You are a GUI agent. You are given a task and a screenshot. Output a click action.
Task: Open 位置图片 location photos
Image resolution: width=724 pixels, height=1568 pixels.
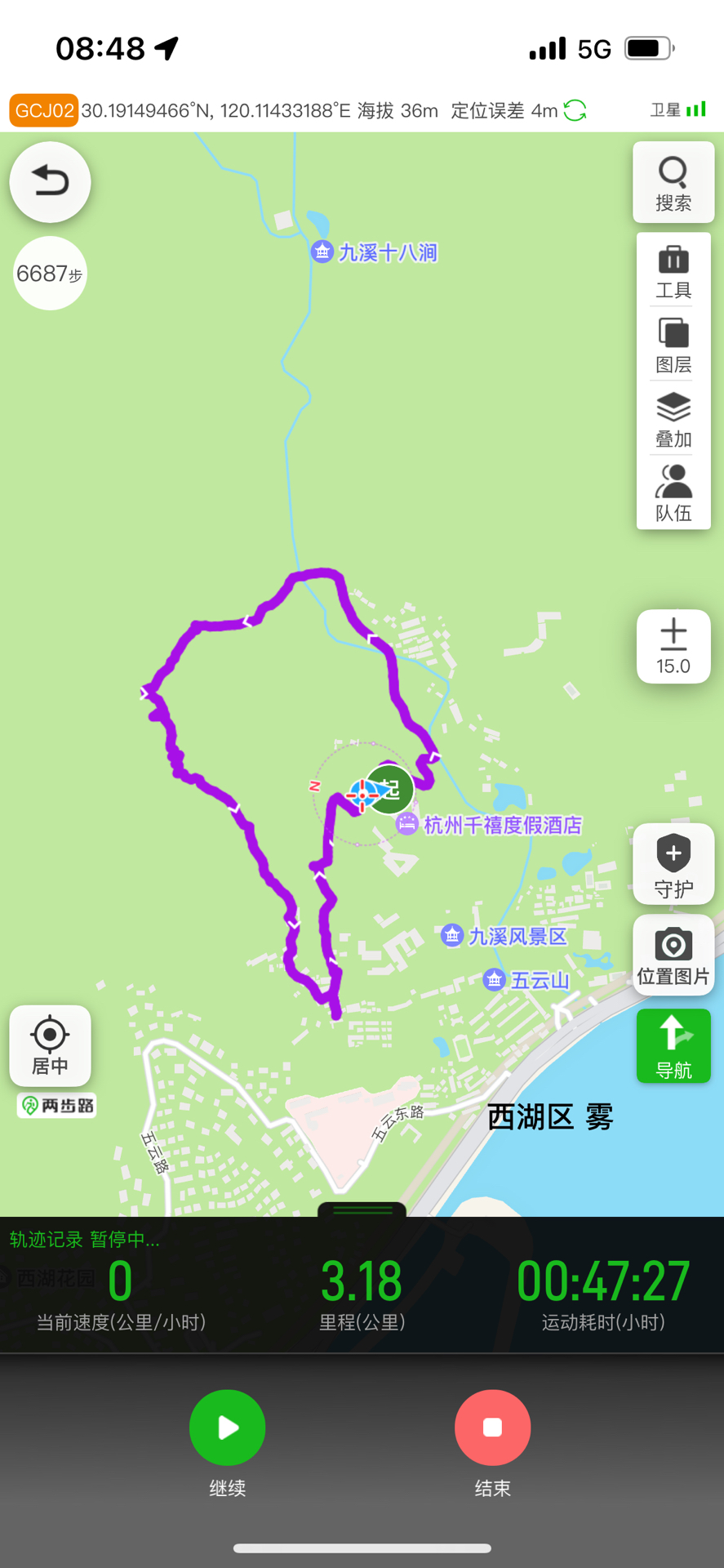click(x=673, y=955)
